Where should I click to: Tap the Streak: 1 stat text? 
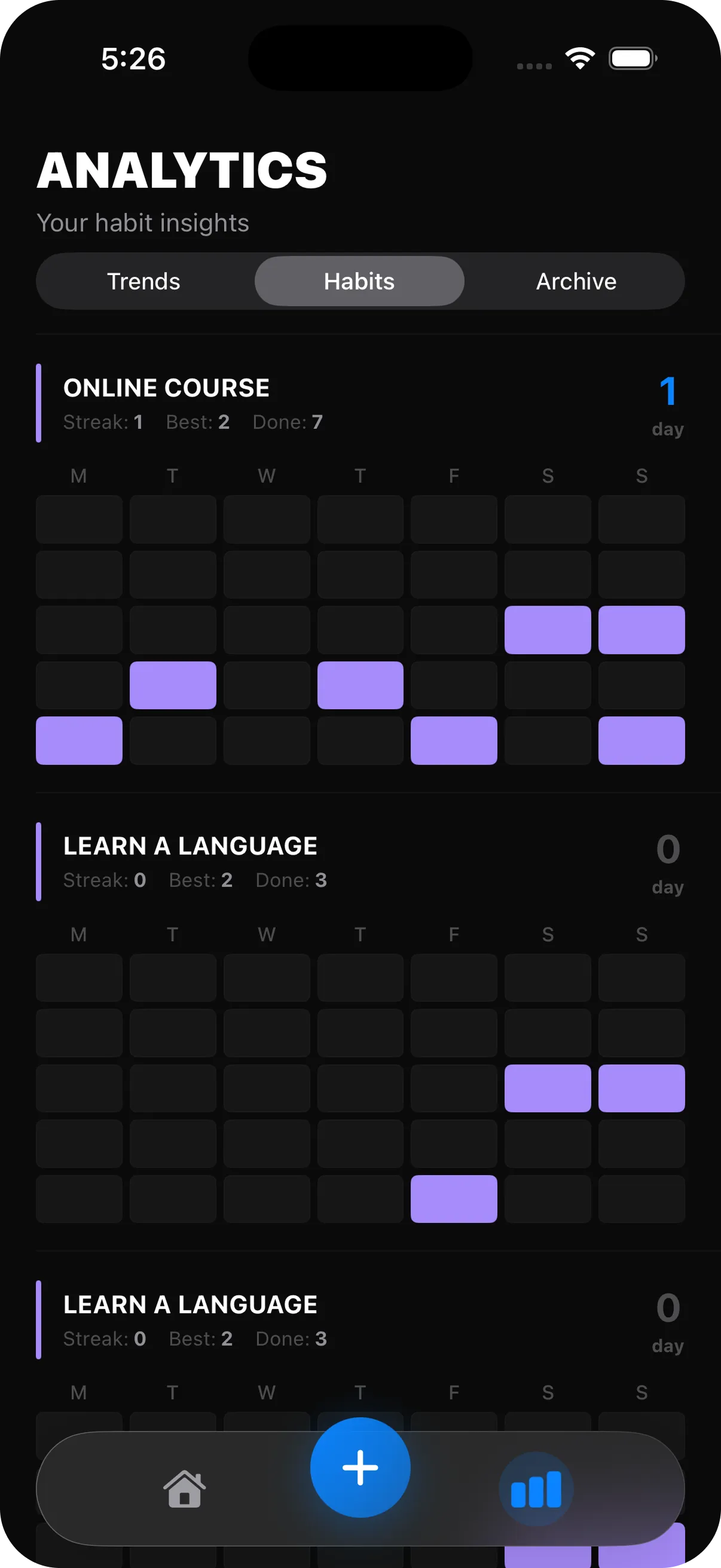point(103,421)
